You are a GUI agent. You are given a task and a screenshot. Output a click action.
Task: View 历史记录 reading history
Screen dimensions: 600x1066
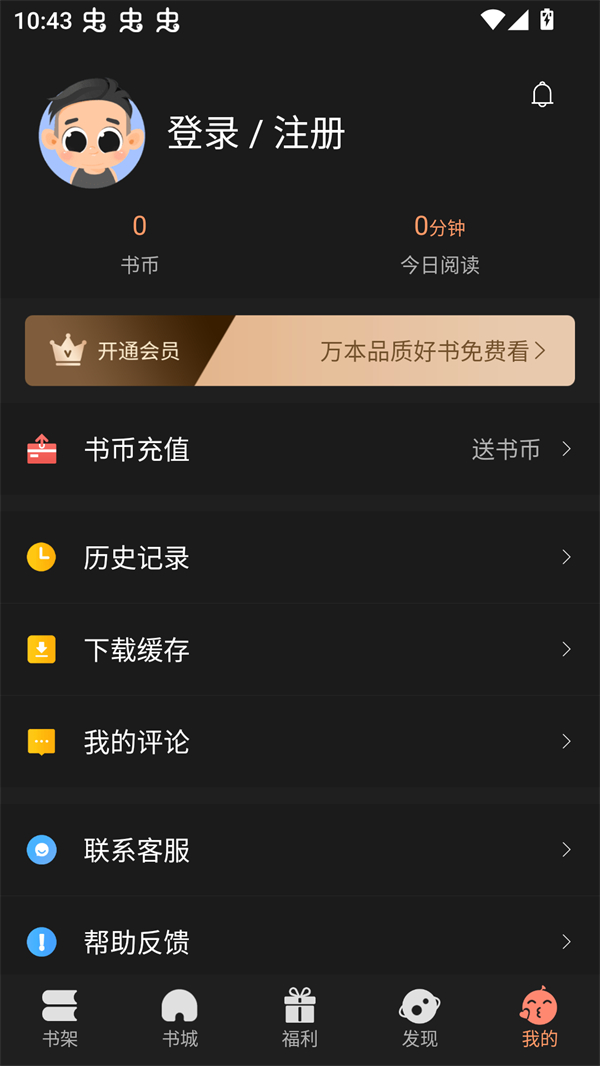pyautogui.click(x=300, y=558)
